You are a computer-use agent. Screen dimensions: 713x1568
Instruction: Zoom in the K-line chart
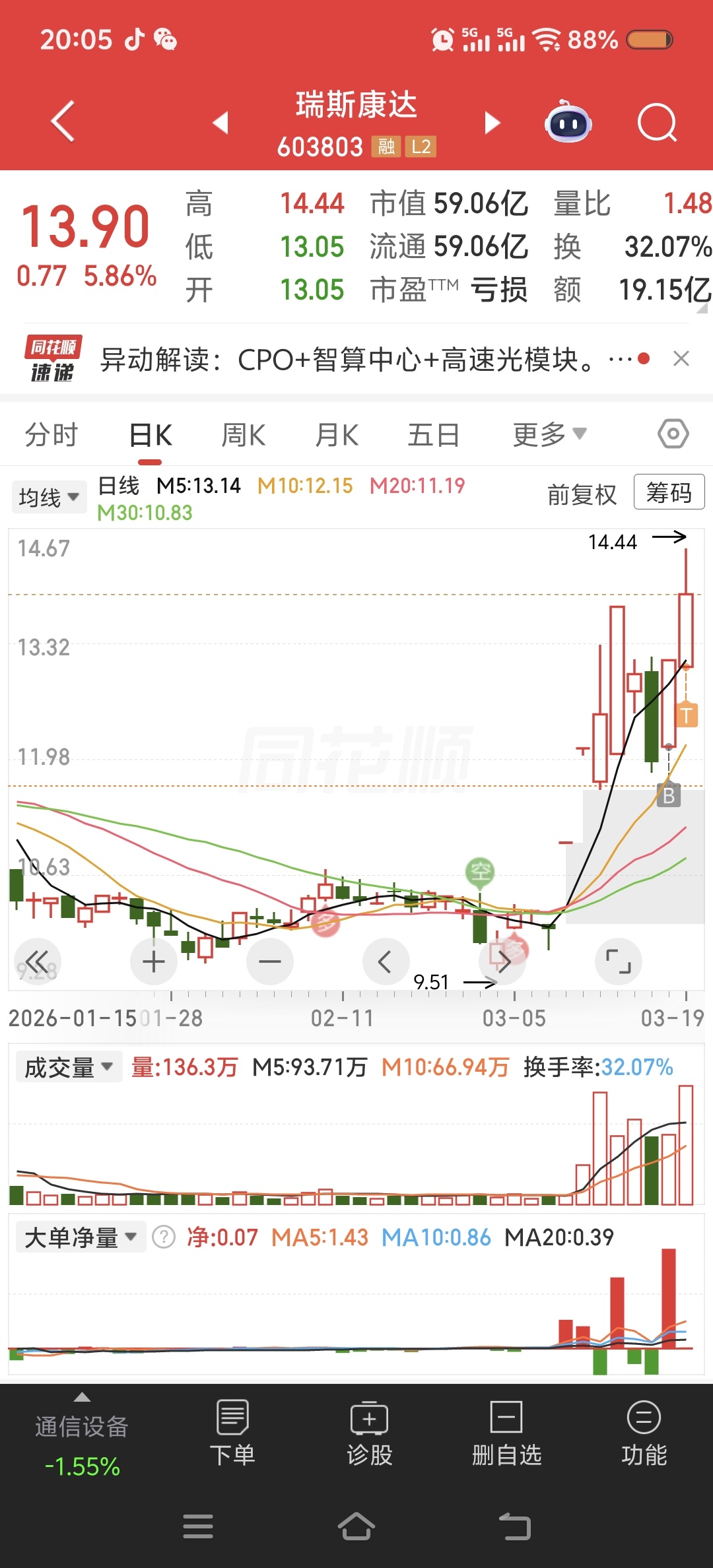[154, 962]
